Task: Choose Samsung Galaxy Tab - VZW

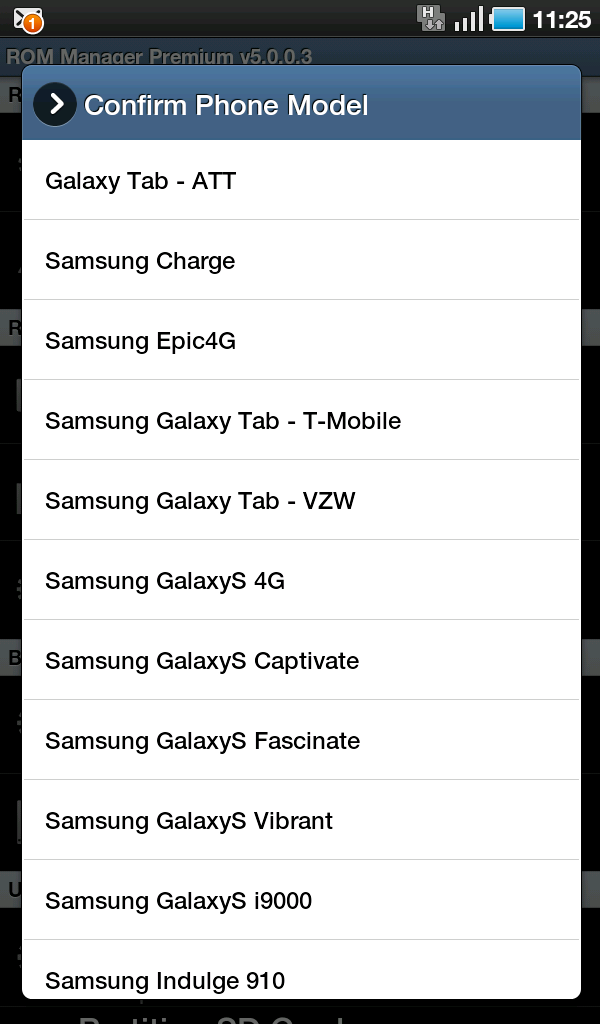Action: tap(300, 501)
